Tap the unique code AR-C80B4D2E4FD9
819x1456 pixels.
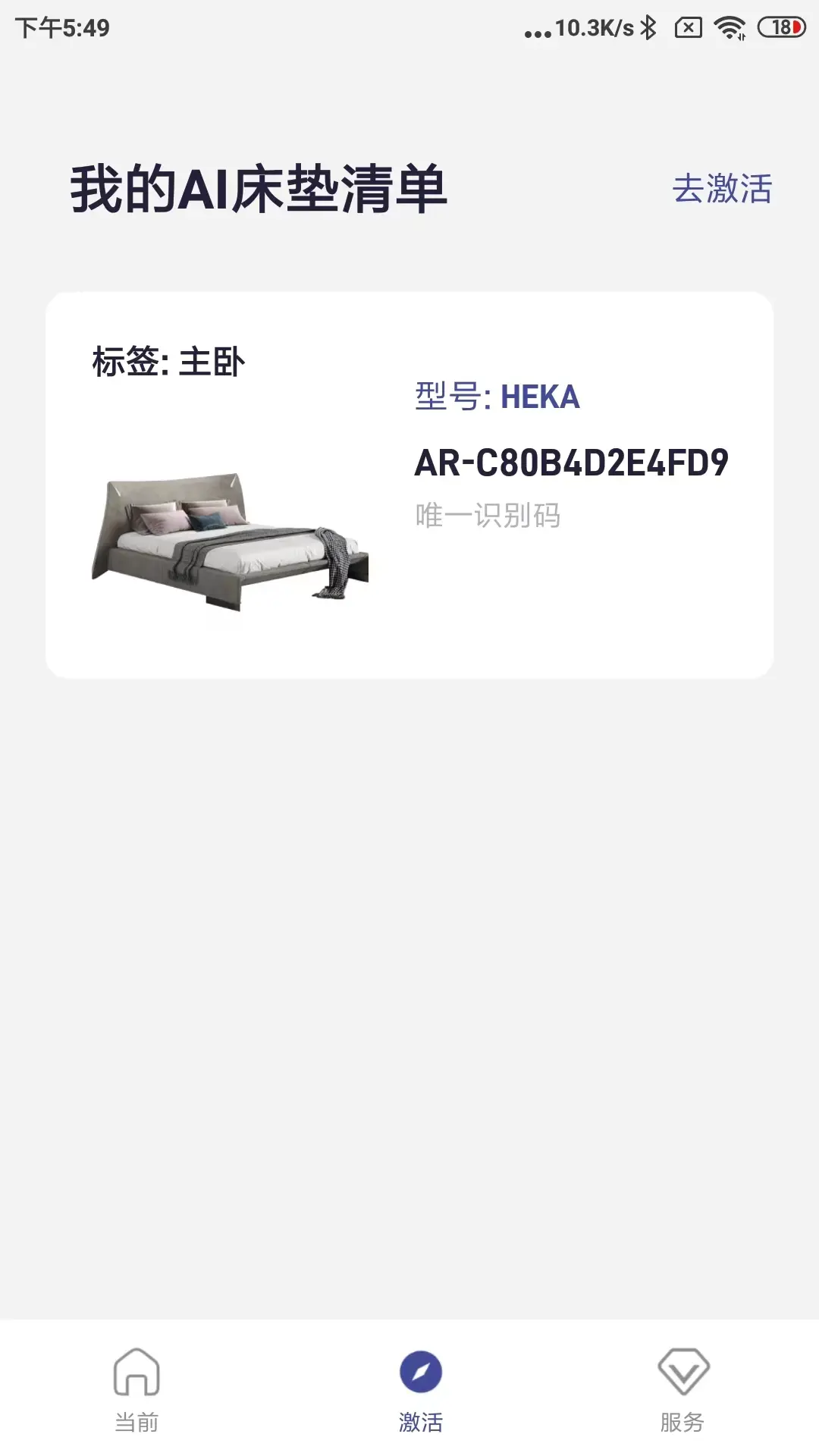pos(571,463)
